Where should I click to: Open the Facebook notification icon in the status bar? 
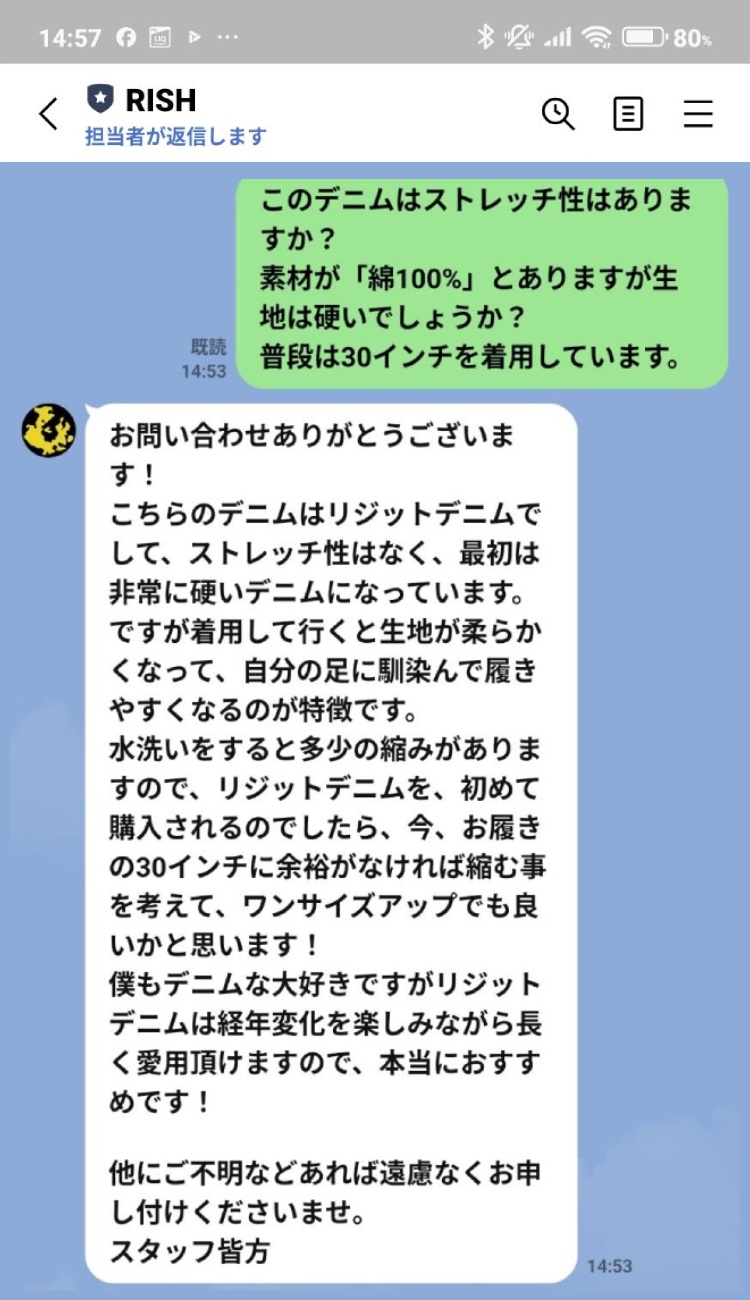point(127,35)
